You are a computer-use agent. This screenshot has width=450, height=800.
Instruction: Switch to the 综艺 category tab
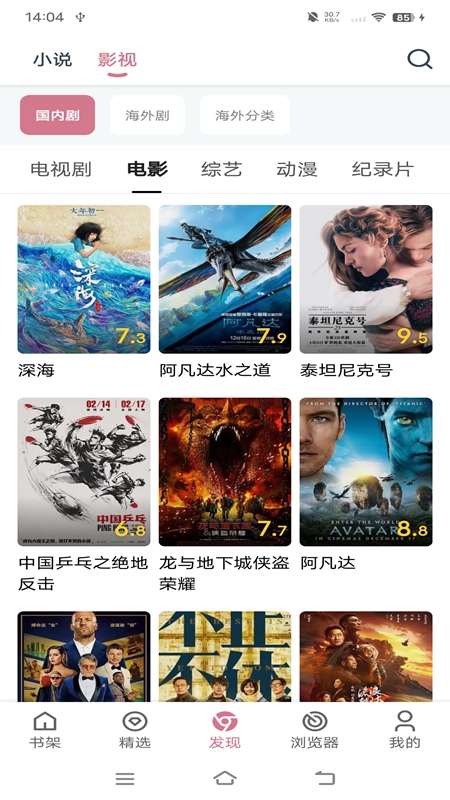[x=221, y=169]
